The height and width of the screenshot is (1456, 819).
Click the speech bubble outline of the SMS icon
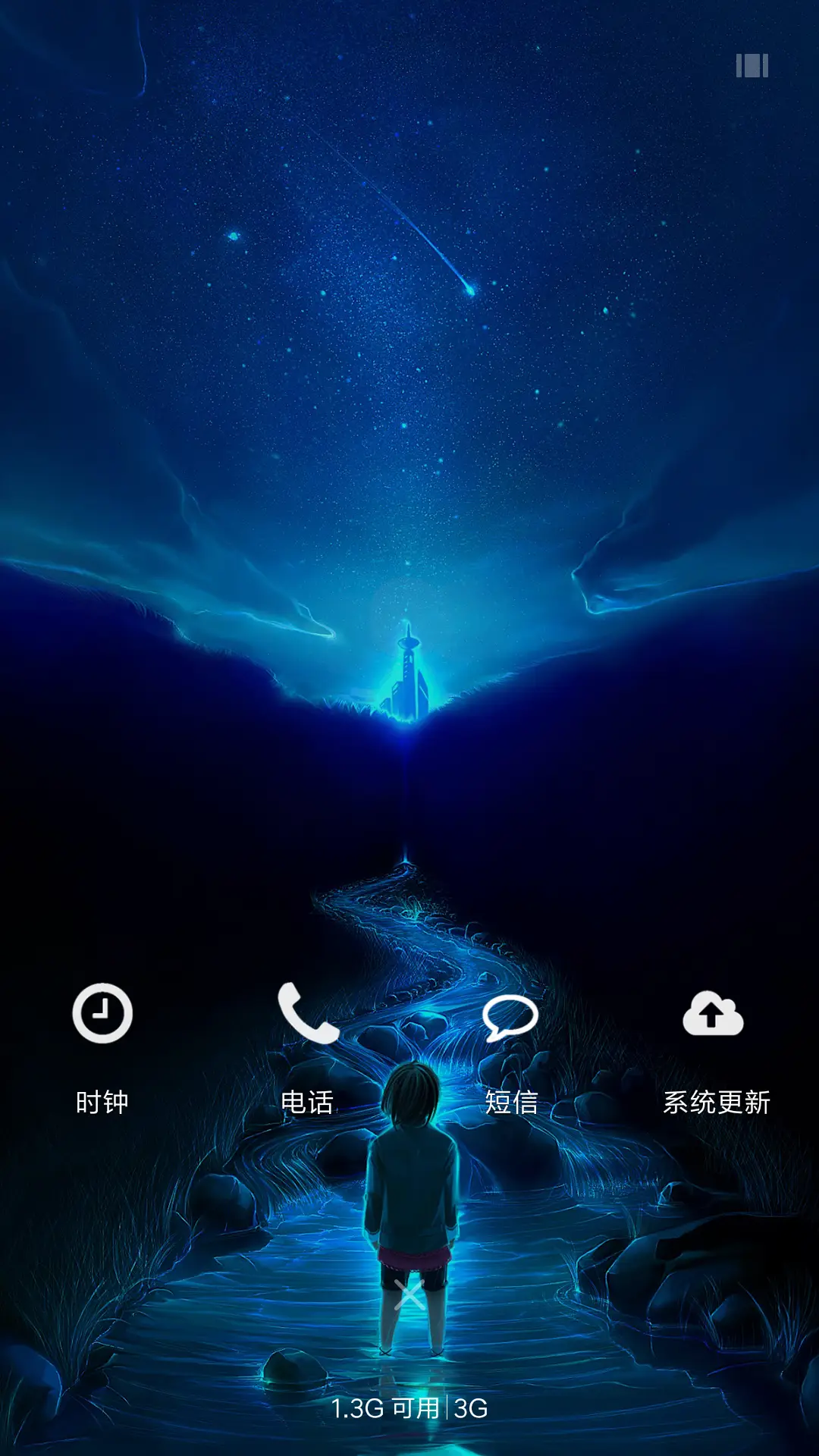tap(511, 1012)
